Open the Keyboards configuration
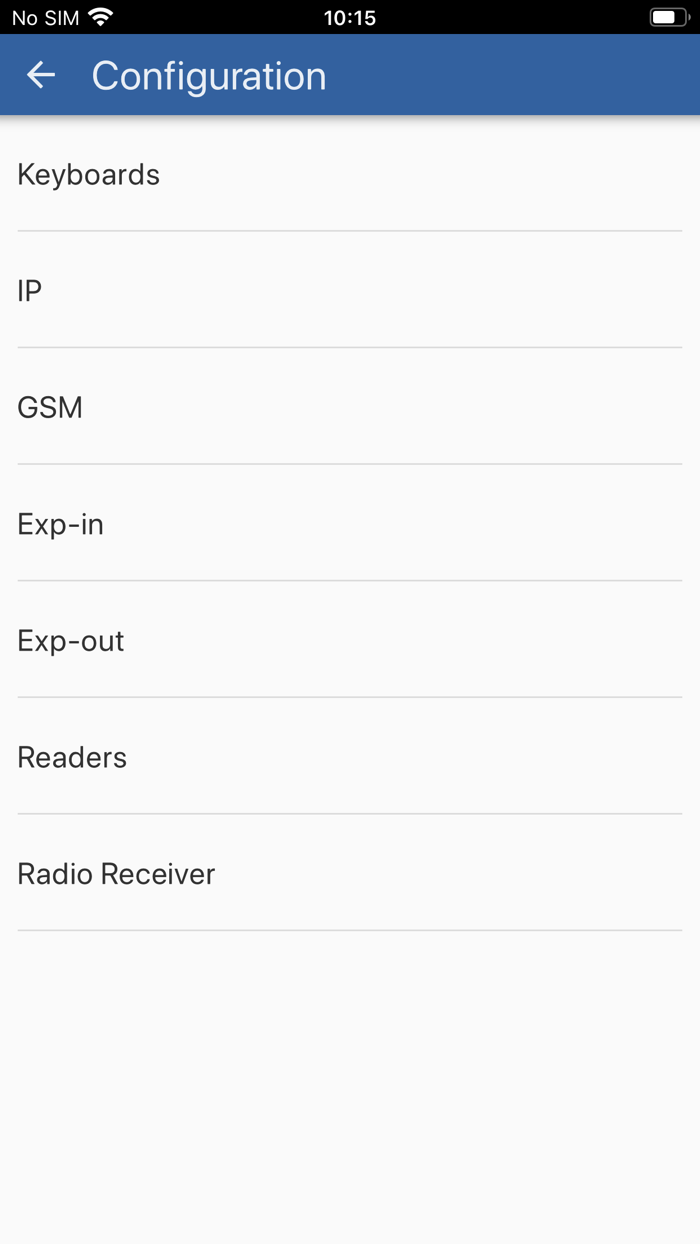This screenshot has height=1244, width=700. [350, 174]
